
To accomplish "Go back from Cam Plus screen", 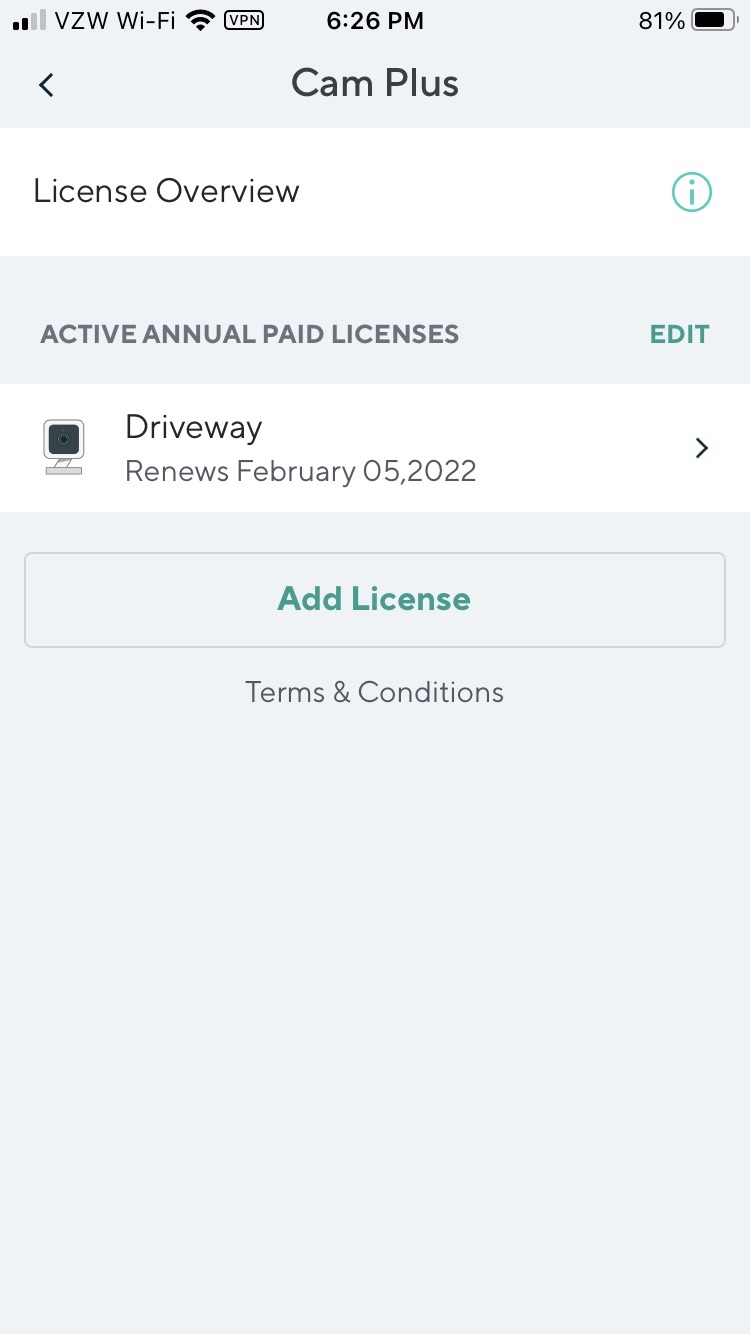I will (x=46, y=85).
